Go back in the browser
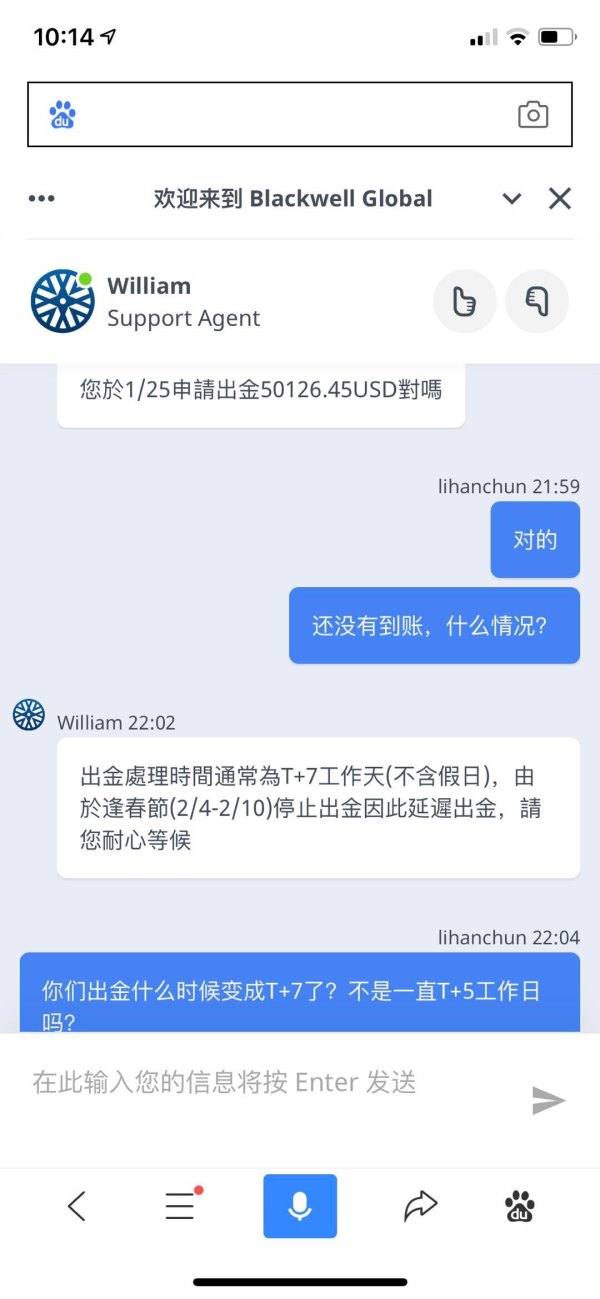 click(77, 1206)
